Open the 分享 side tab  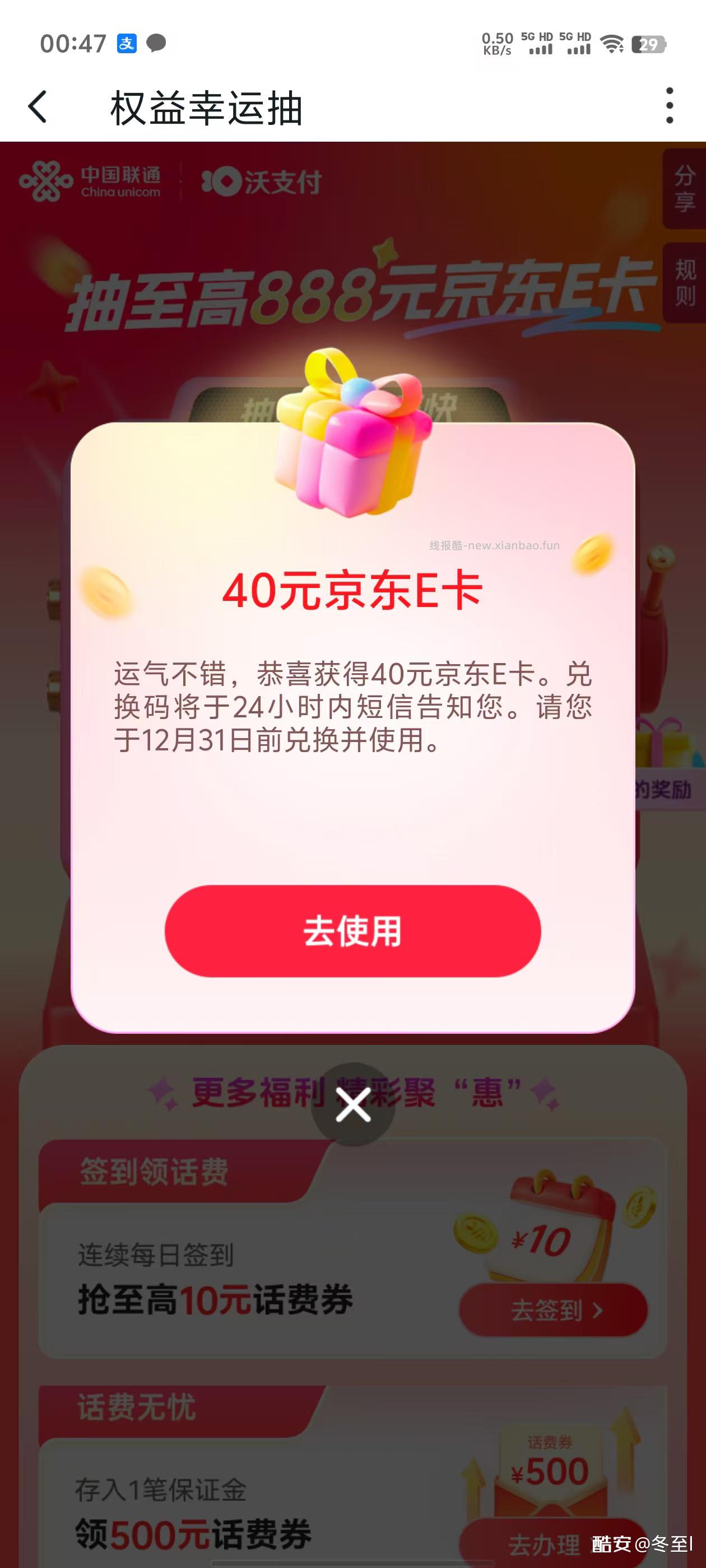point(684,189)
